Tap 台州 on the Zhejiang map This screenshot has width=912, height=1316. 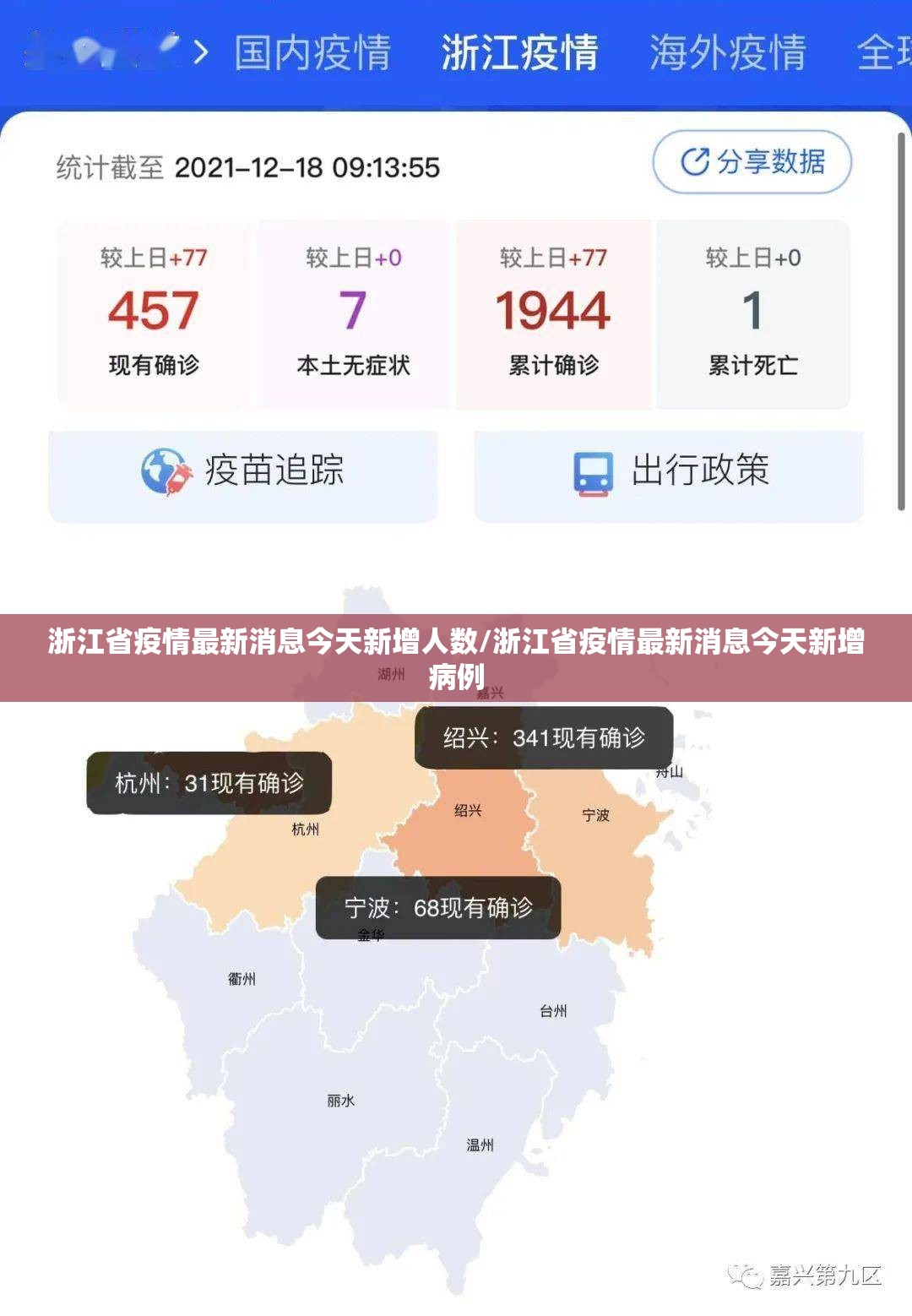pos(553,1011)
